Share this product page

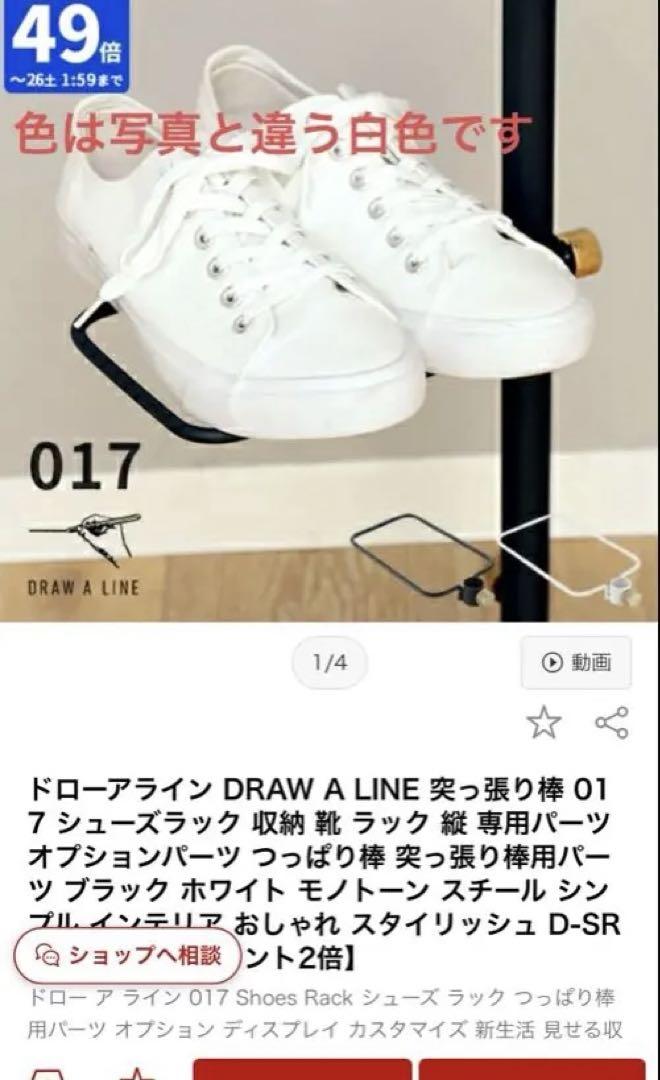(611, 722)
